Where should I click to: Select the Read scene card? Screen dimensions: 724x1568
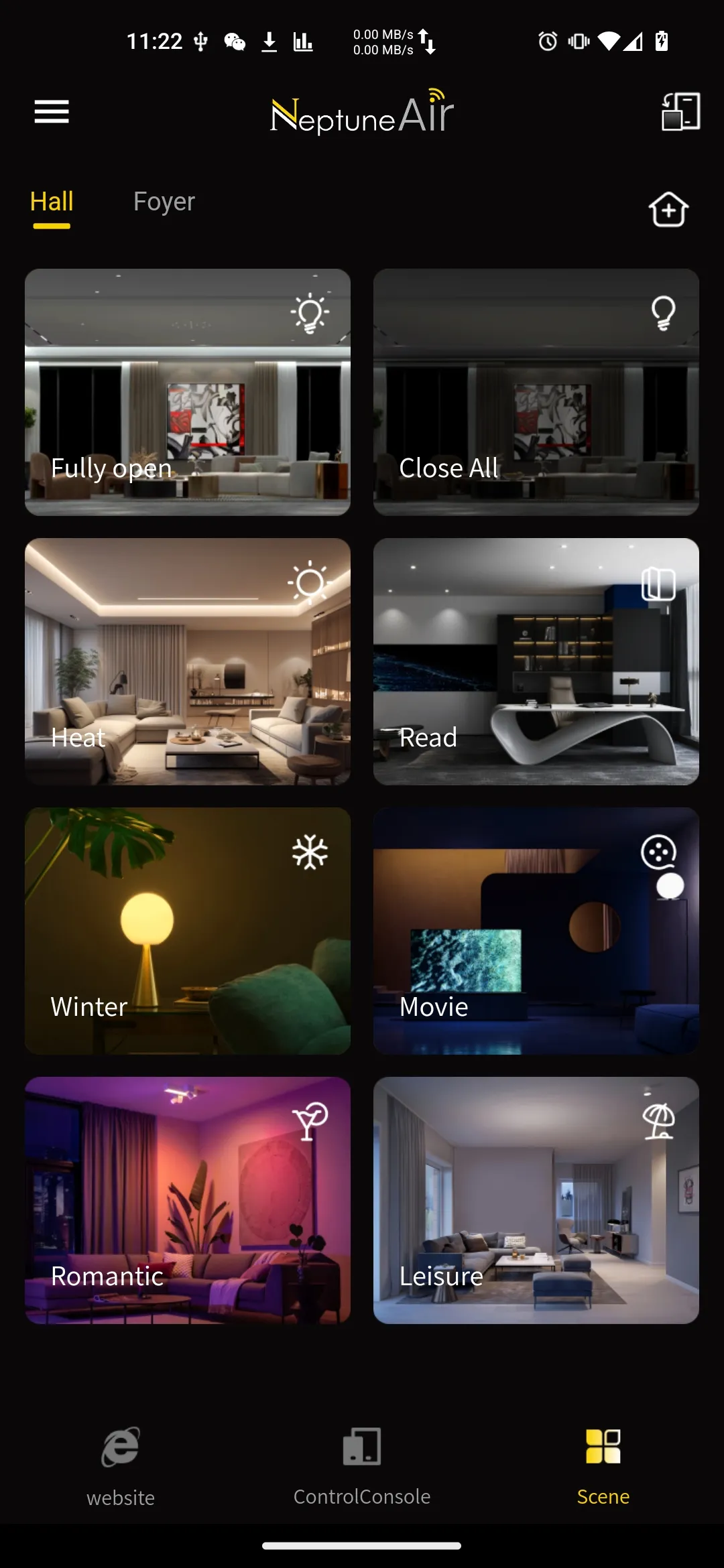[x=536, y=661]
